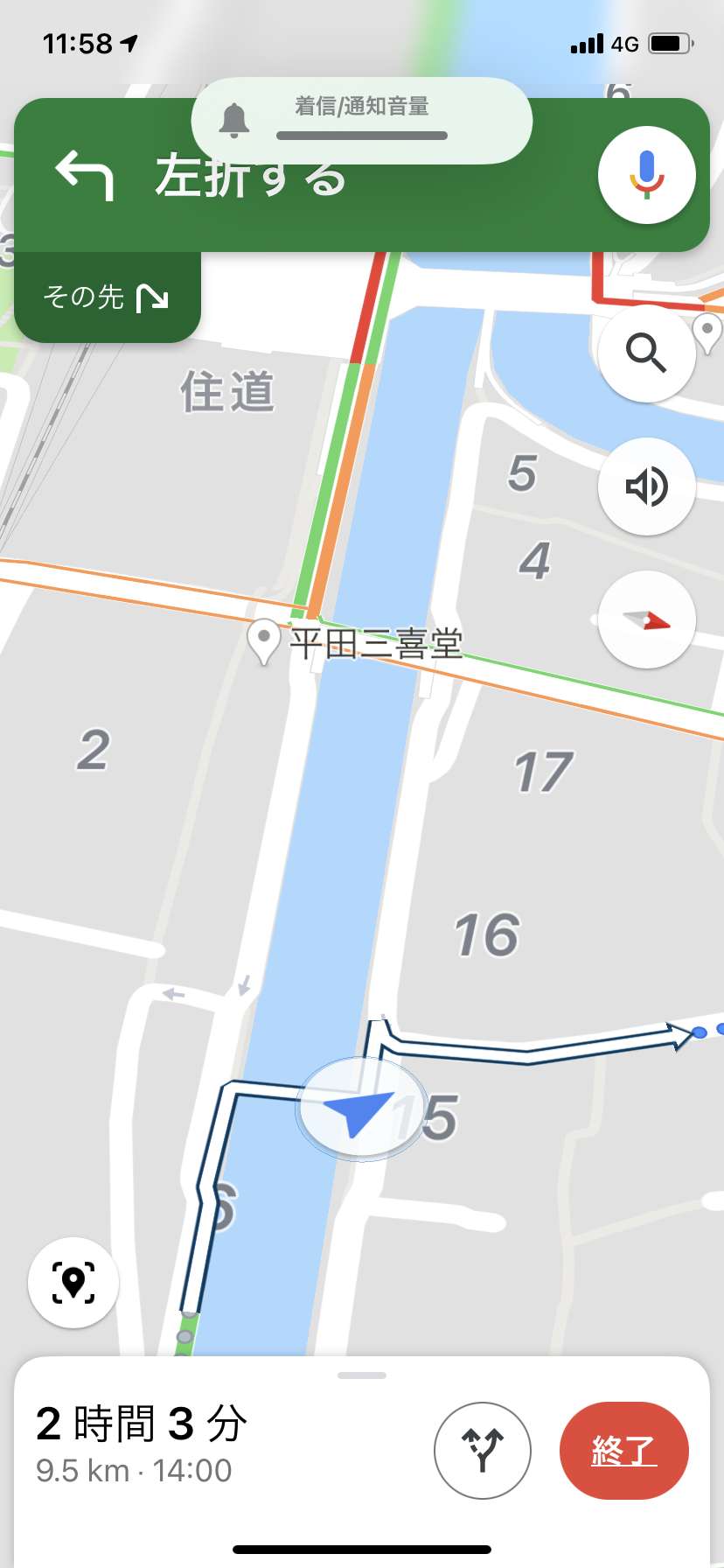
Task: End navigation with the 終了 button
Action: [624, 1451]
